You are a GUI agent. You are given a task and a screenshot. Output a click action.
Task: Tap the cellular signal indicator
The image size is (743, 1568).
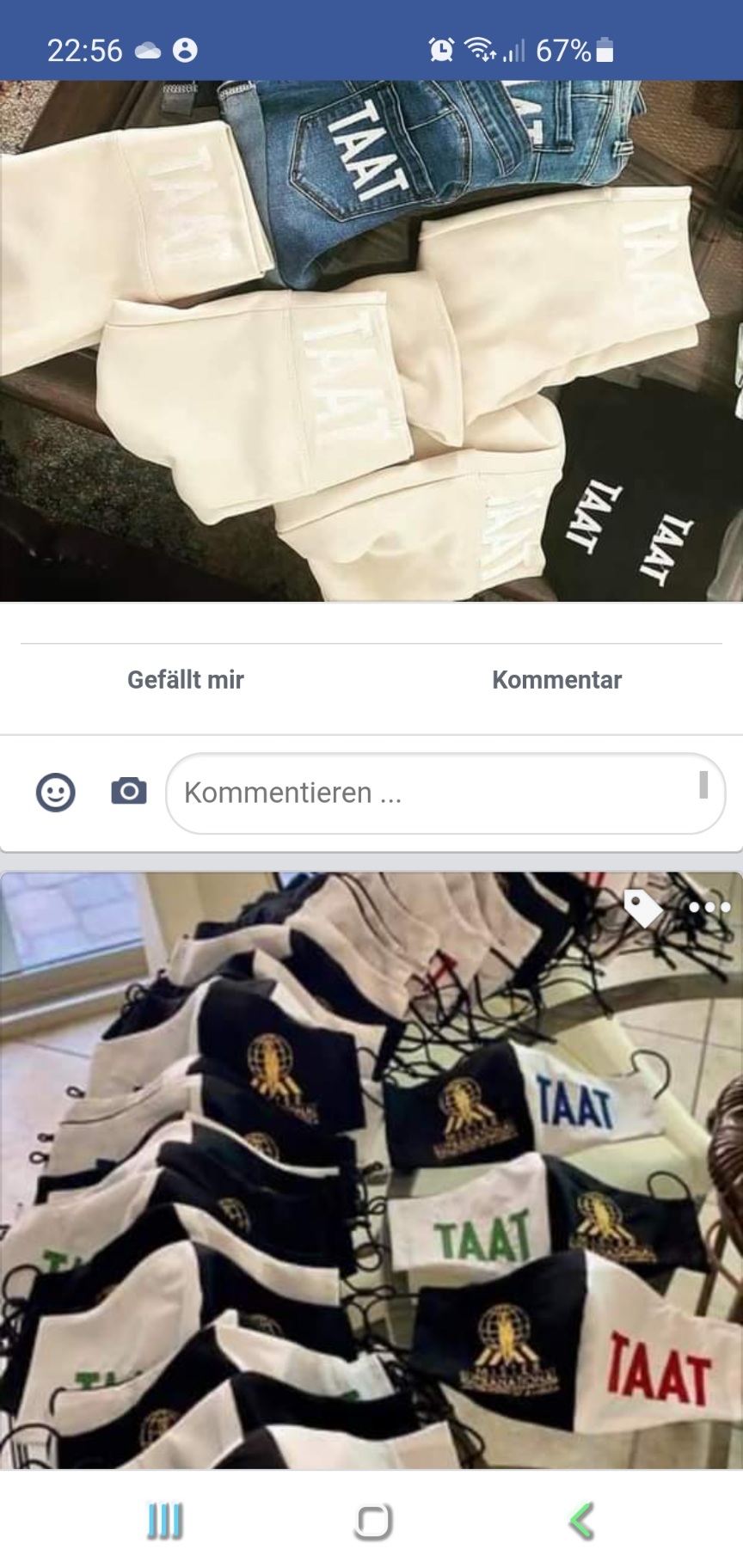coord(514,50)
